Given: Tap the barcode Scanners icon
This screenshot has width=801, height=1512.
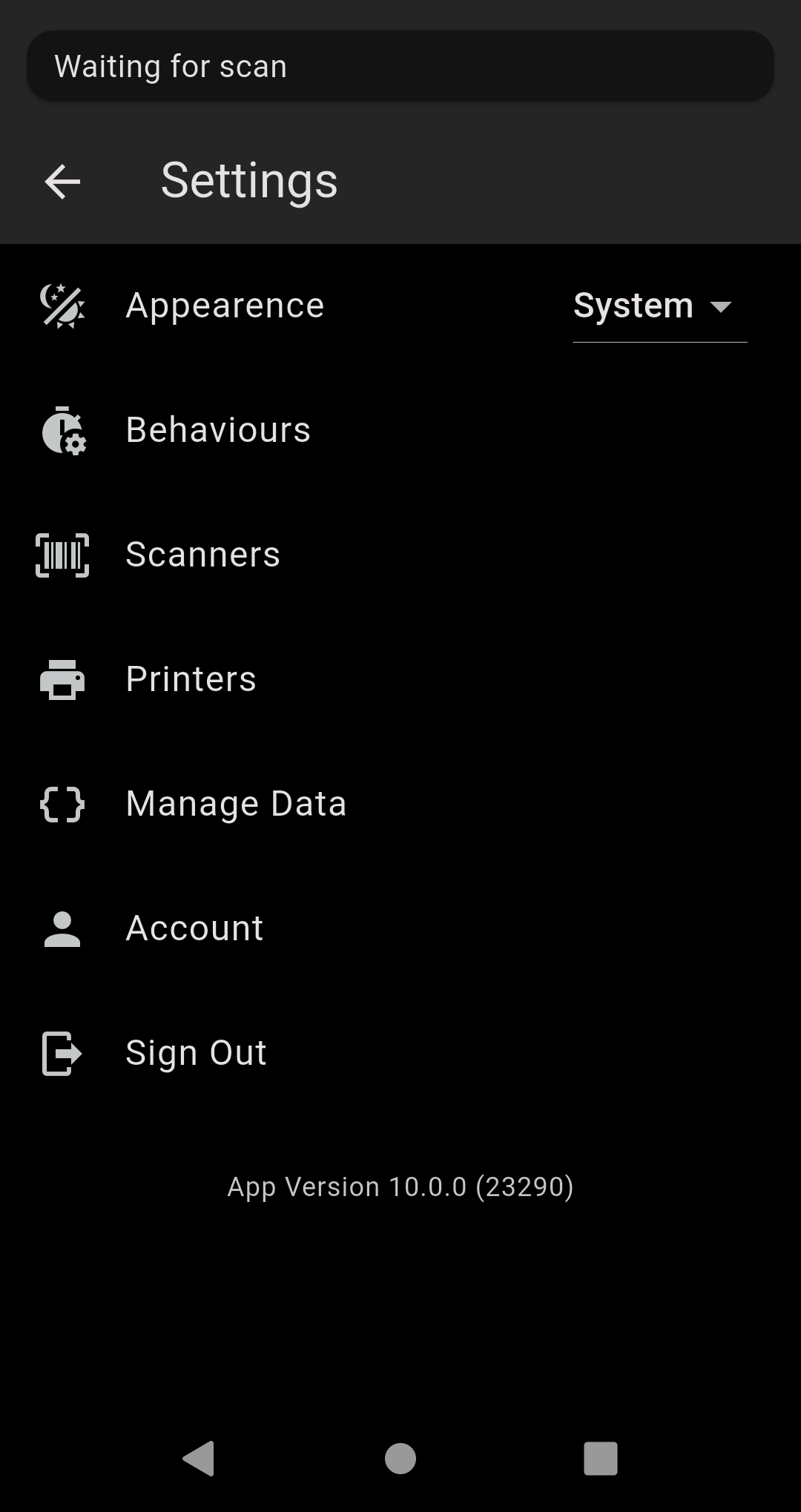Looking at the screenshot, I should click(62, 555).
